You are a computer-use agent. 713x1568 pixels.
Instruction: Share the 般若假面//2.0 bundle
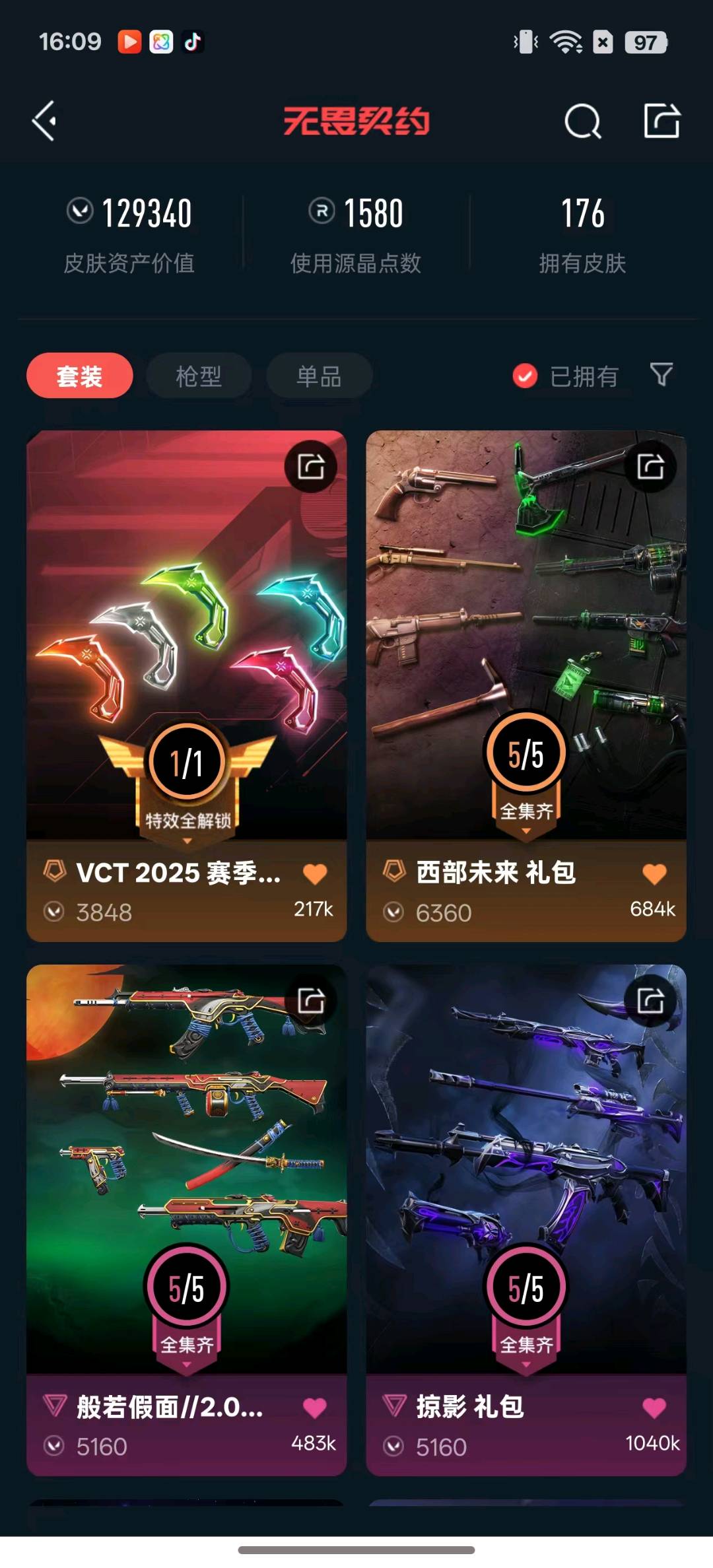coord(311,1000)
